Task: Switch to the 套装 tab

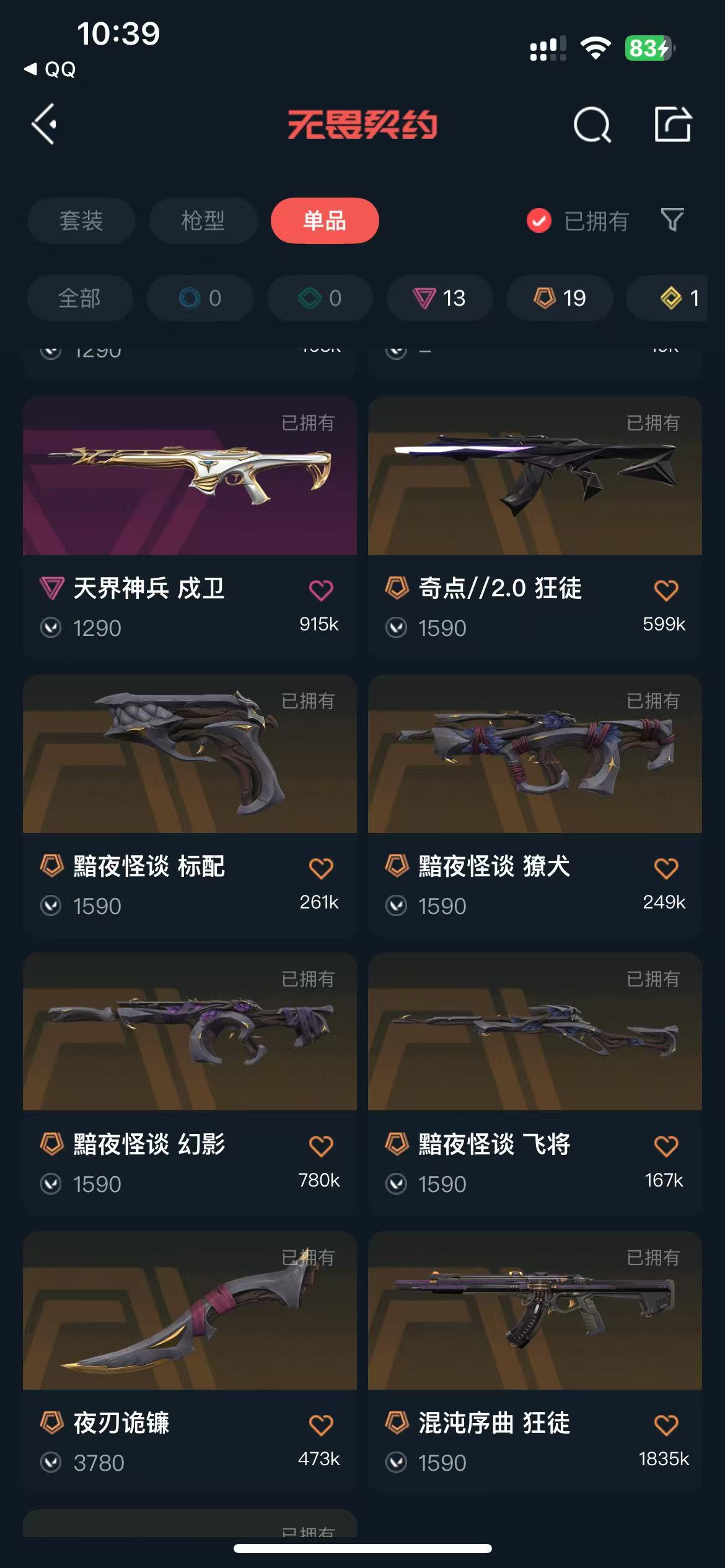Action: [x=81, y=220]
